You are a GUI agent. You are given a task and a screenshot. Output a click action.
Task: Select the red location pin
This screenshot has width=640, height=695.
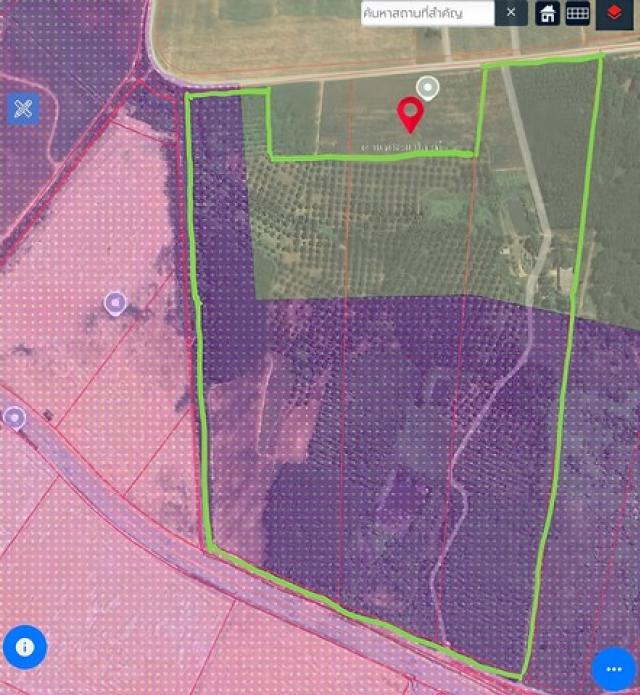point(409,115)
